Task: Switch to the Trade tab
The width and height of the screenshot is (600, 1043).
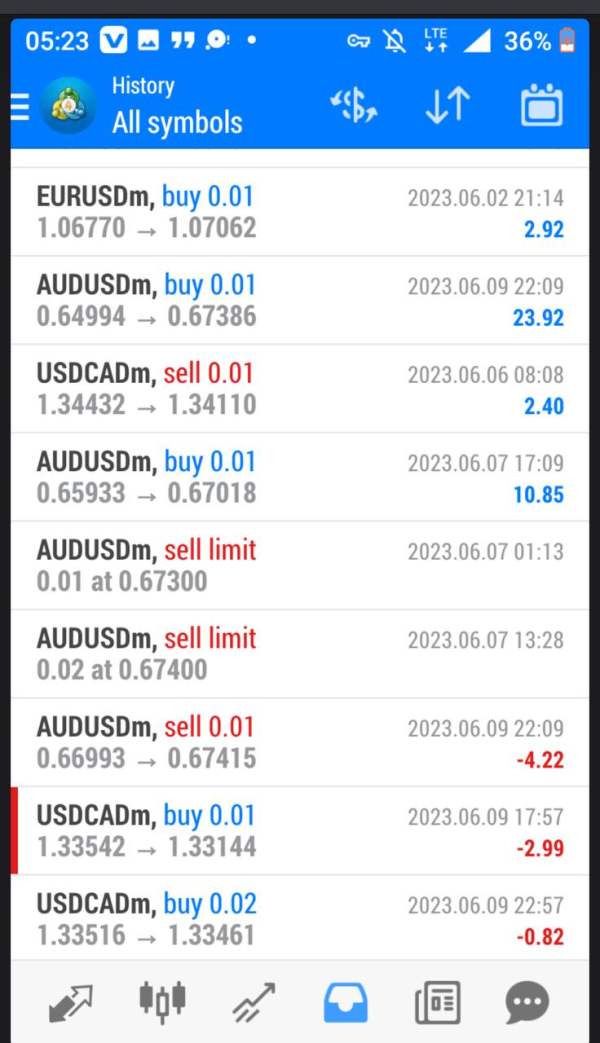Action: point(254,1001)
